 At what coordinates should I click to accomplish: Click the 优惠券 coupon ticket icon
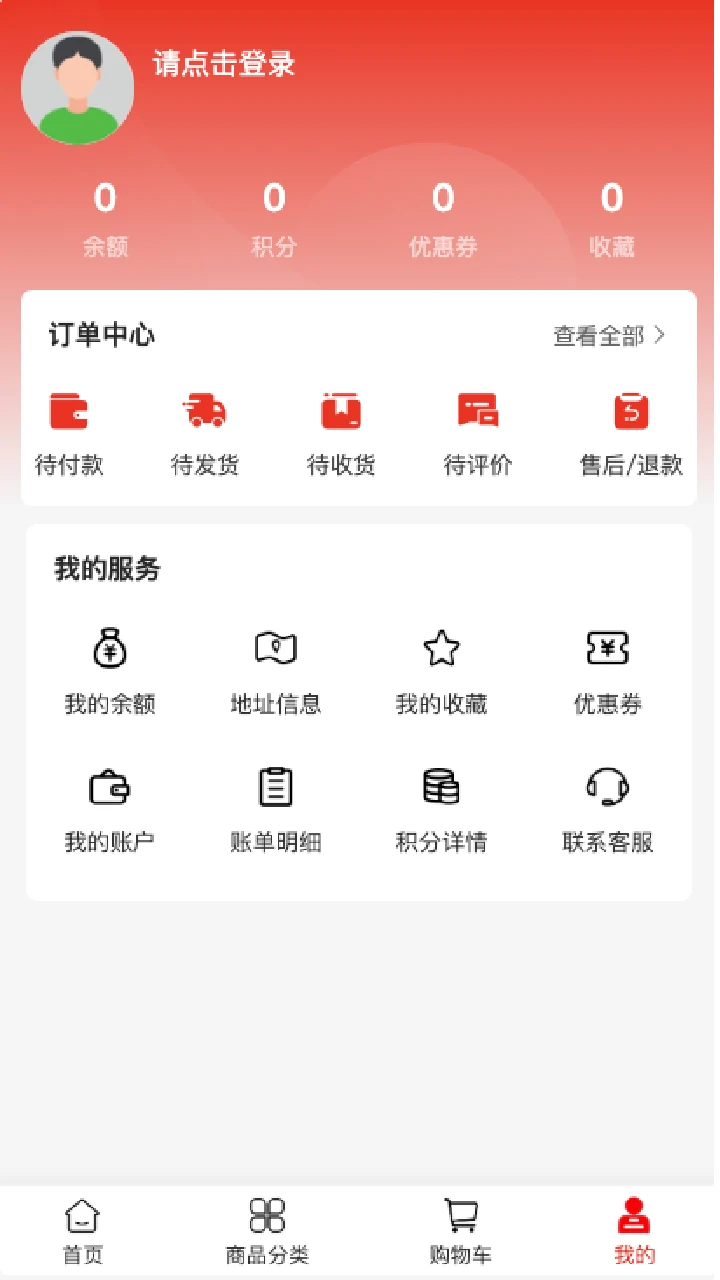607,648
